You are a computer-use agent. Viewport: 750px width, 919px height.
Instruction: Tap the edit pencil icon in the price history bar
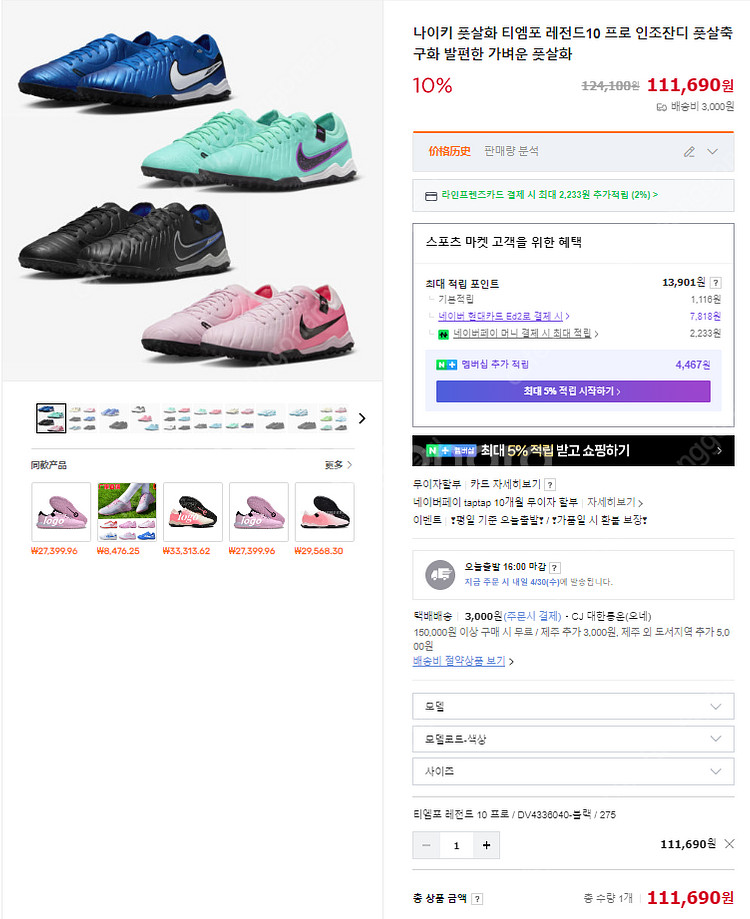689,152
